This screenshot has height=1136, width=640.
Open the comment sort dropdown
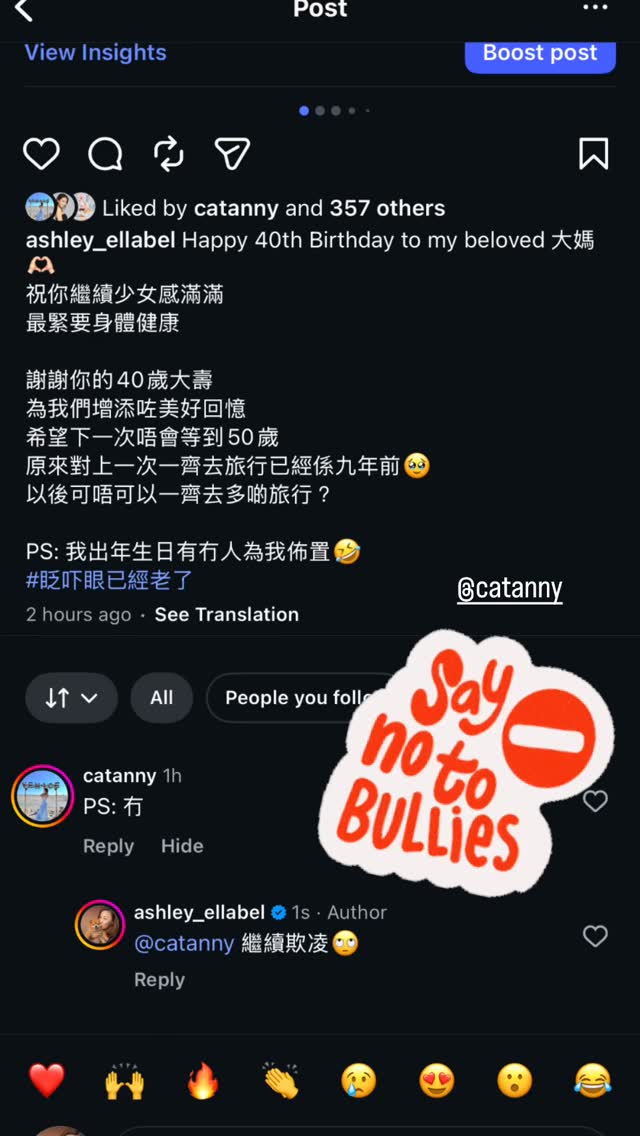pyautogui.click(x=71, y=698)
